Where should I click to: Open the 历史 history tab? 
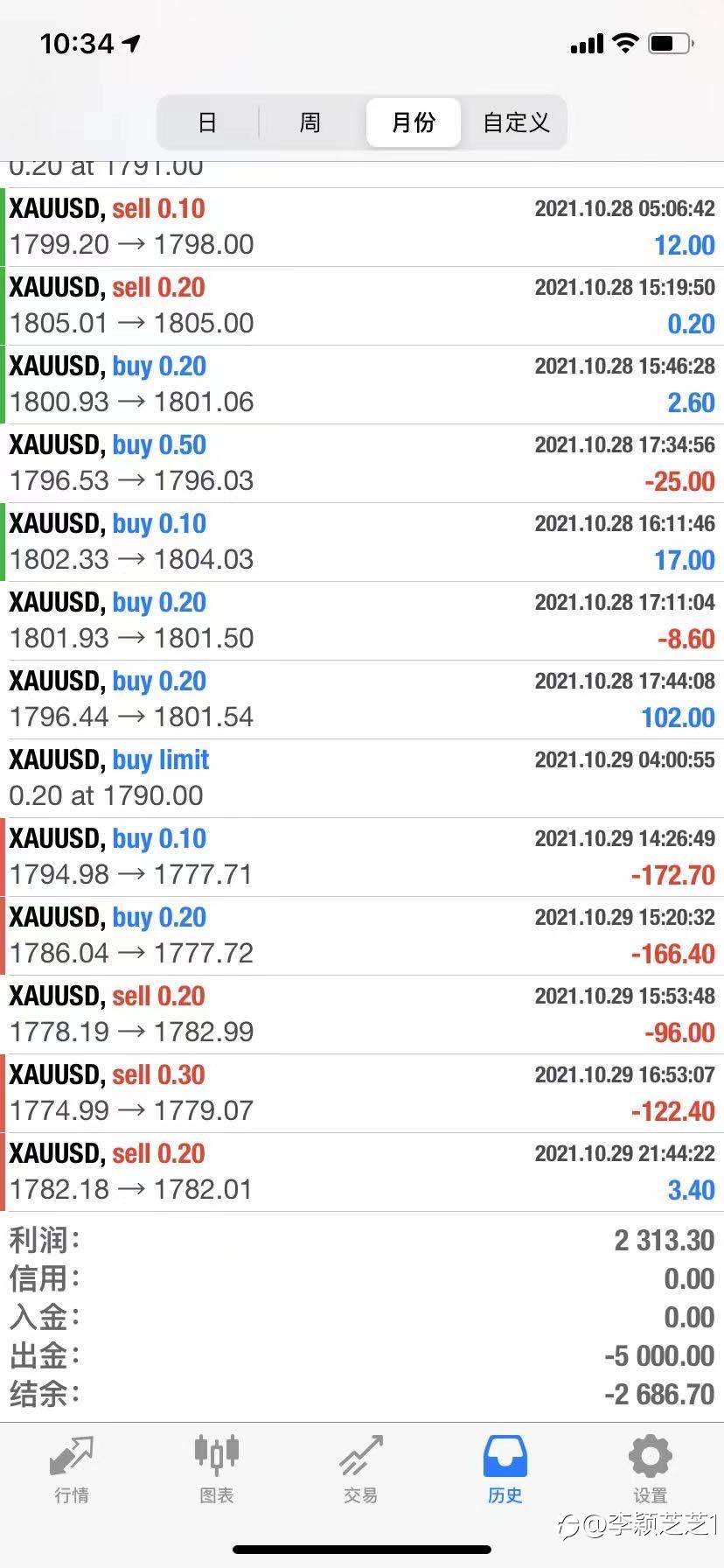point(505,1469)
